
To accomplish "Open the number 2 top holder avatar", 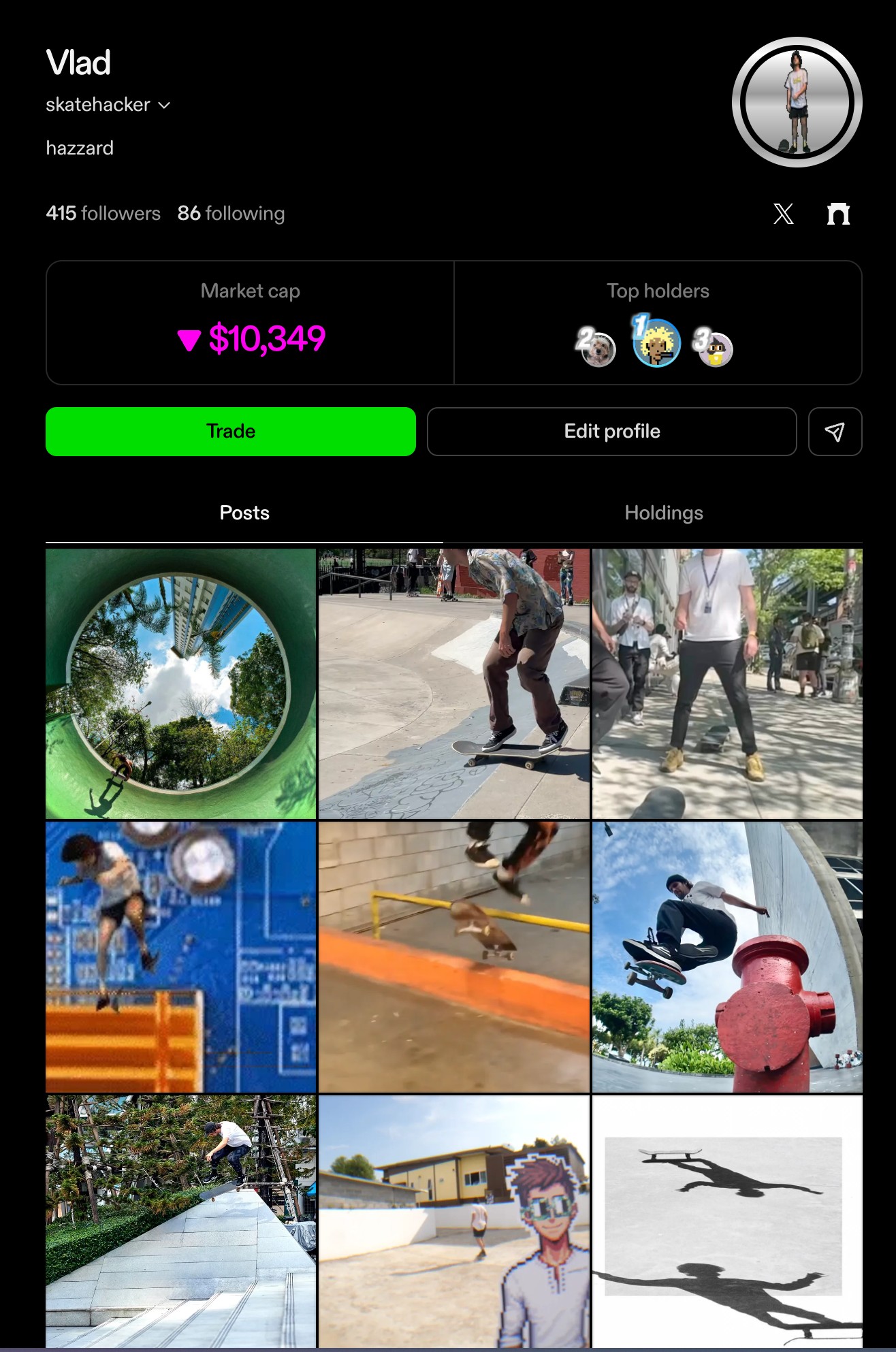I will point(597,349).
